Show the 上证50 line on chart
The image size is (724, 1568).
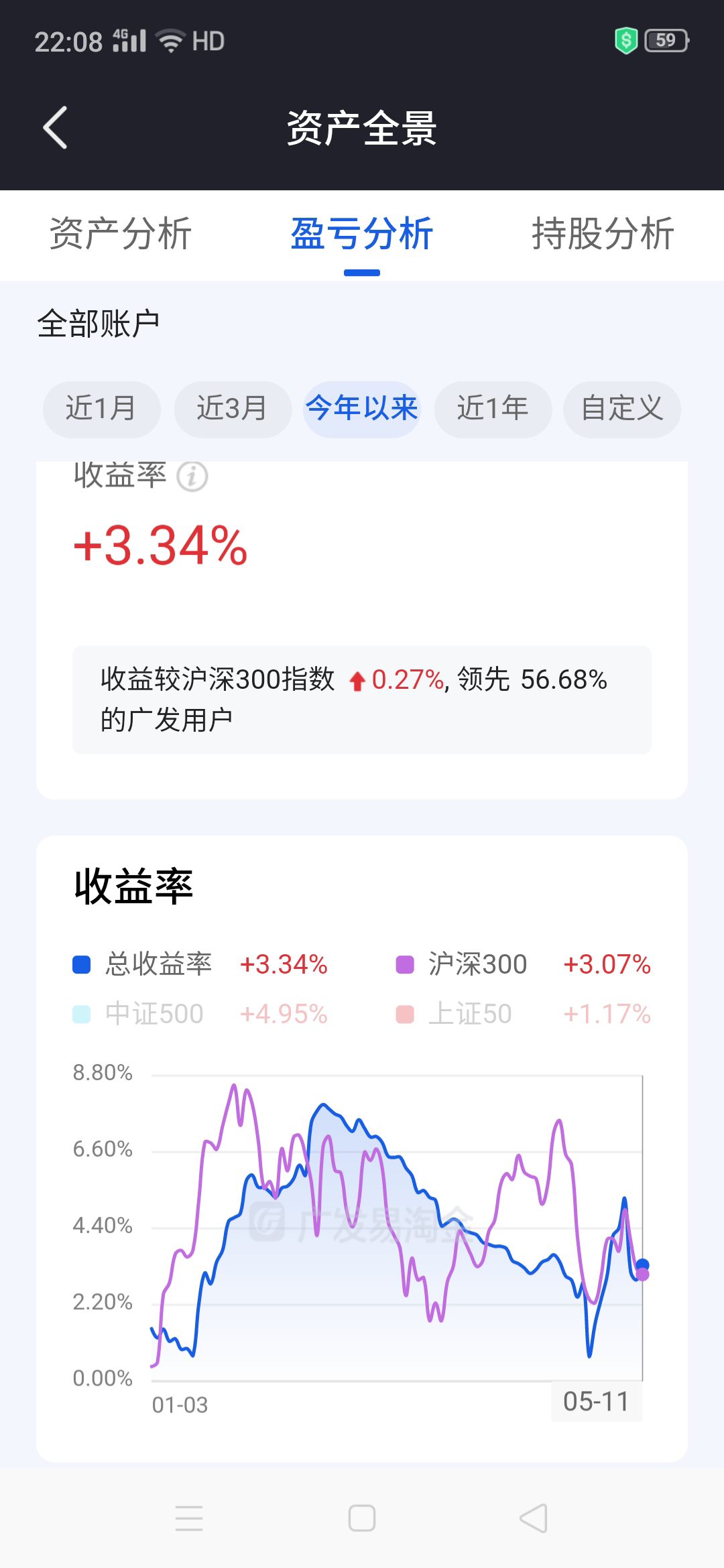click(x=469, y=1014)
